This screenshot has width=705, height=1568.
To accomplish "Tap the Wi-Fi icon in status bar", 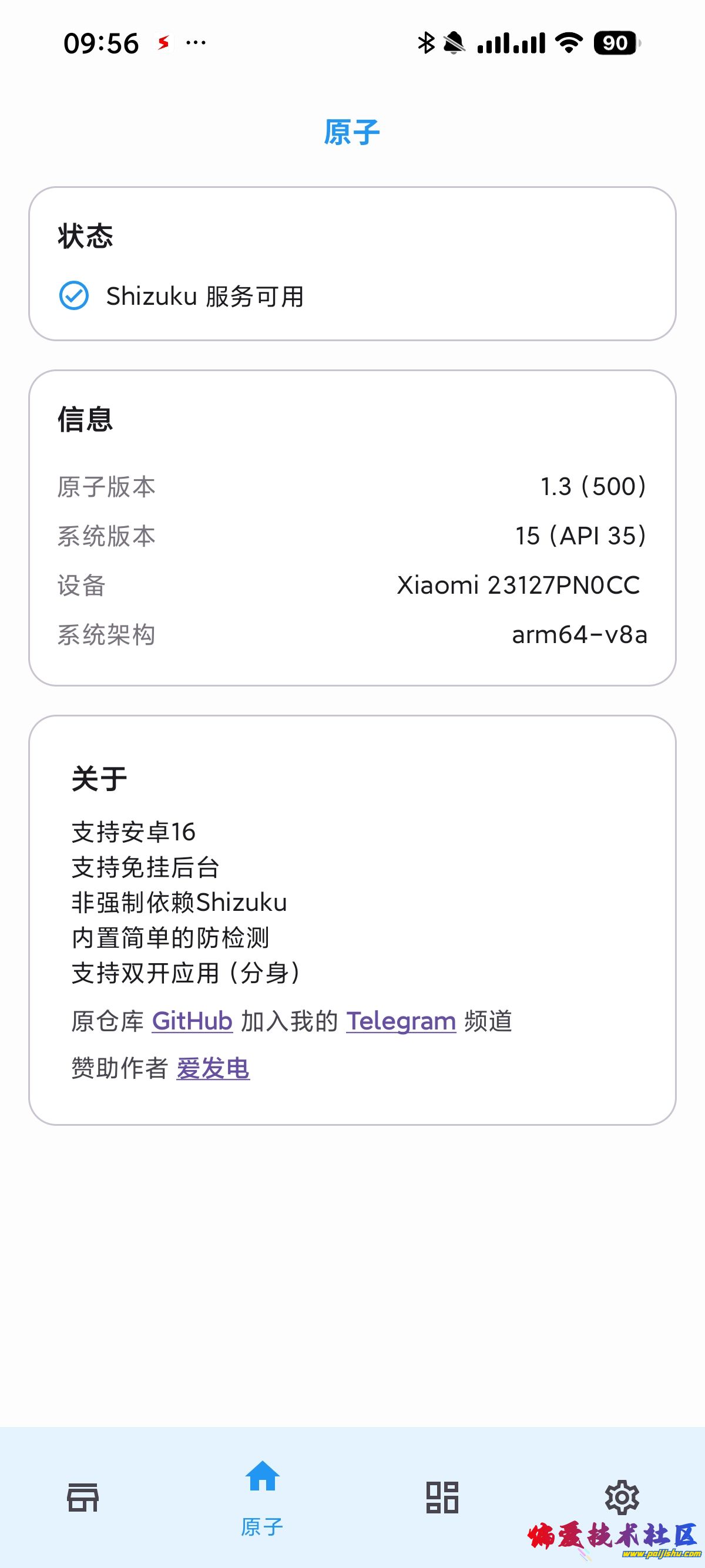I will pos(570,43).
